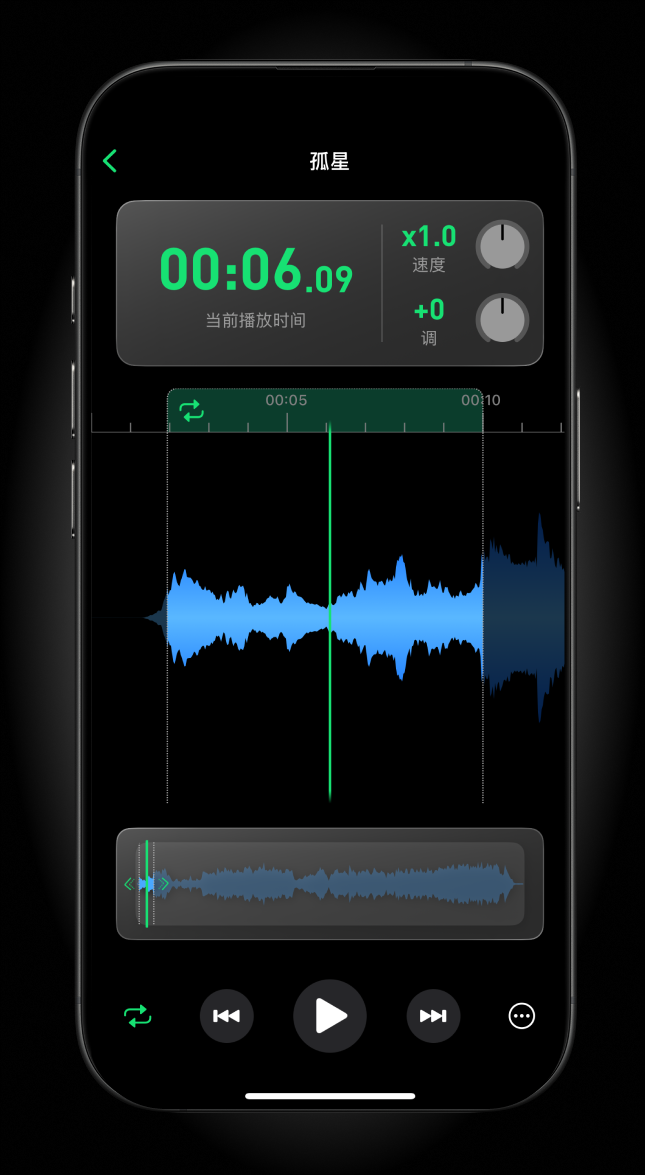Skip to the next track
Image resolution: width=645 pixels, height=1175 pixels.
[x=433, y=1016]
